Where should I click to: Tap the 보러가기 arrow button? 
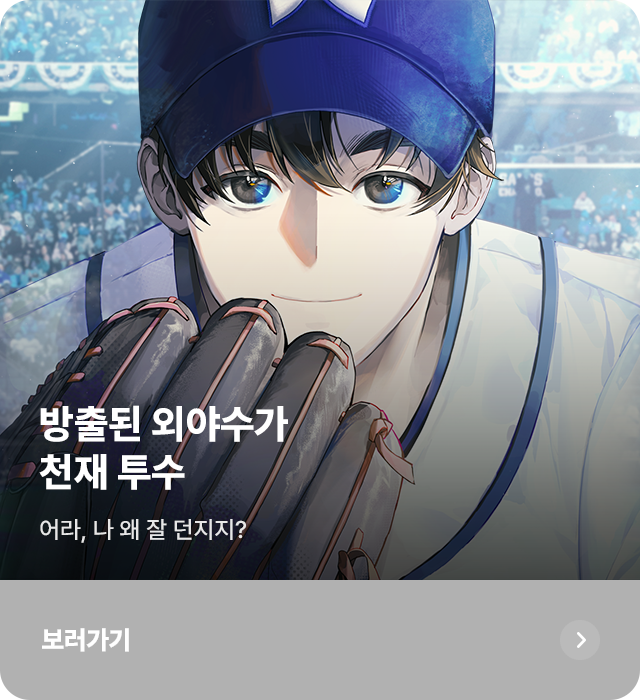point(580,640)
